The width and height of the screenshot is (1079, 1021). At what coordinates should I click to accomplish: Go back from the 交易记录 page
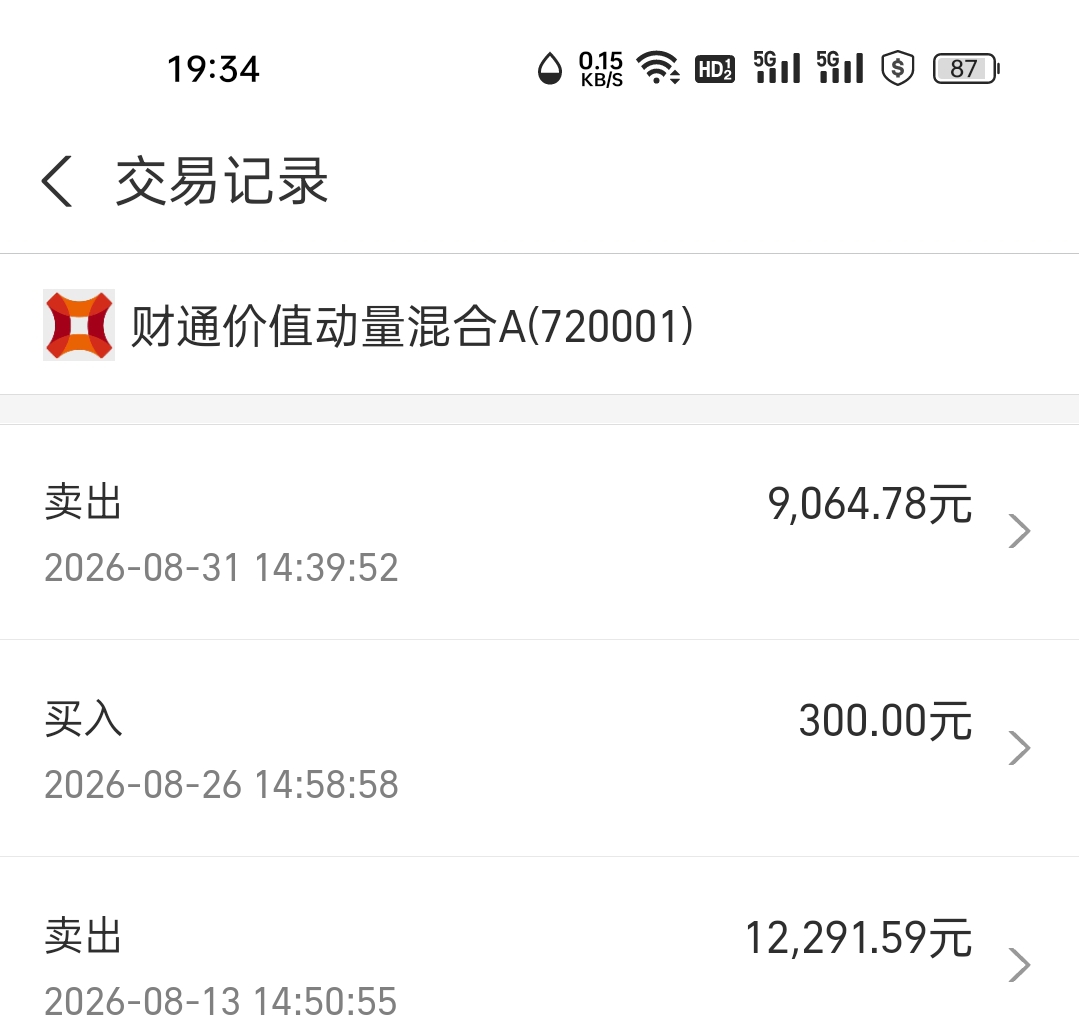[x=57, y=181]
